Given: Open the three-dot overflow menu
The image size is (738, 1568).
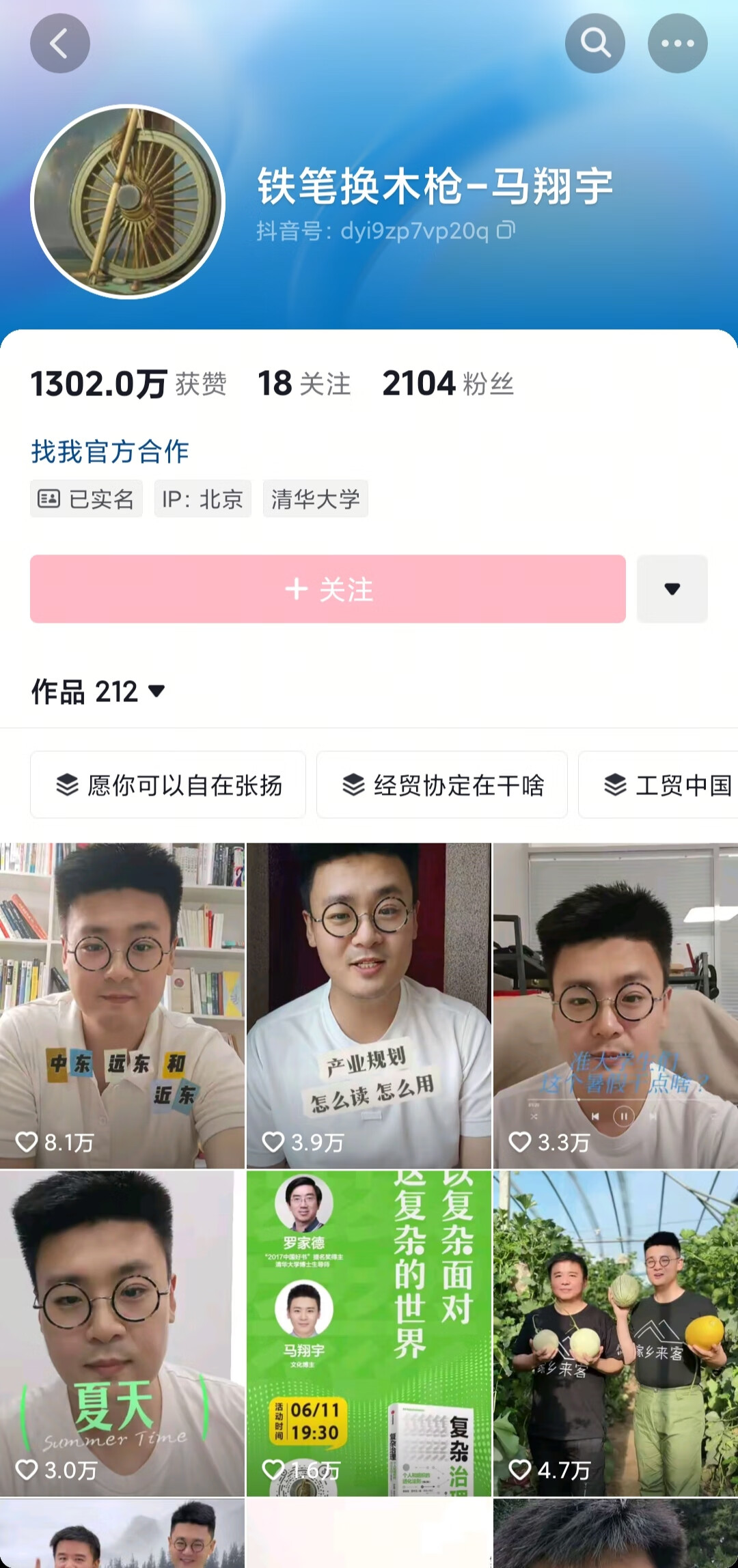Looking at the screenshot, I should (677, 43).
